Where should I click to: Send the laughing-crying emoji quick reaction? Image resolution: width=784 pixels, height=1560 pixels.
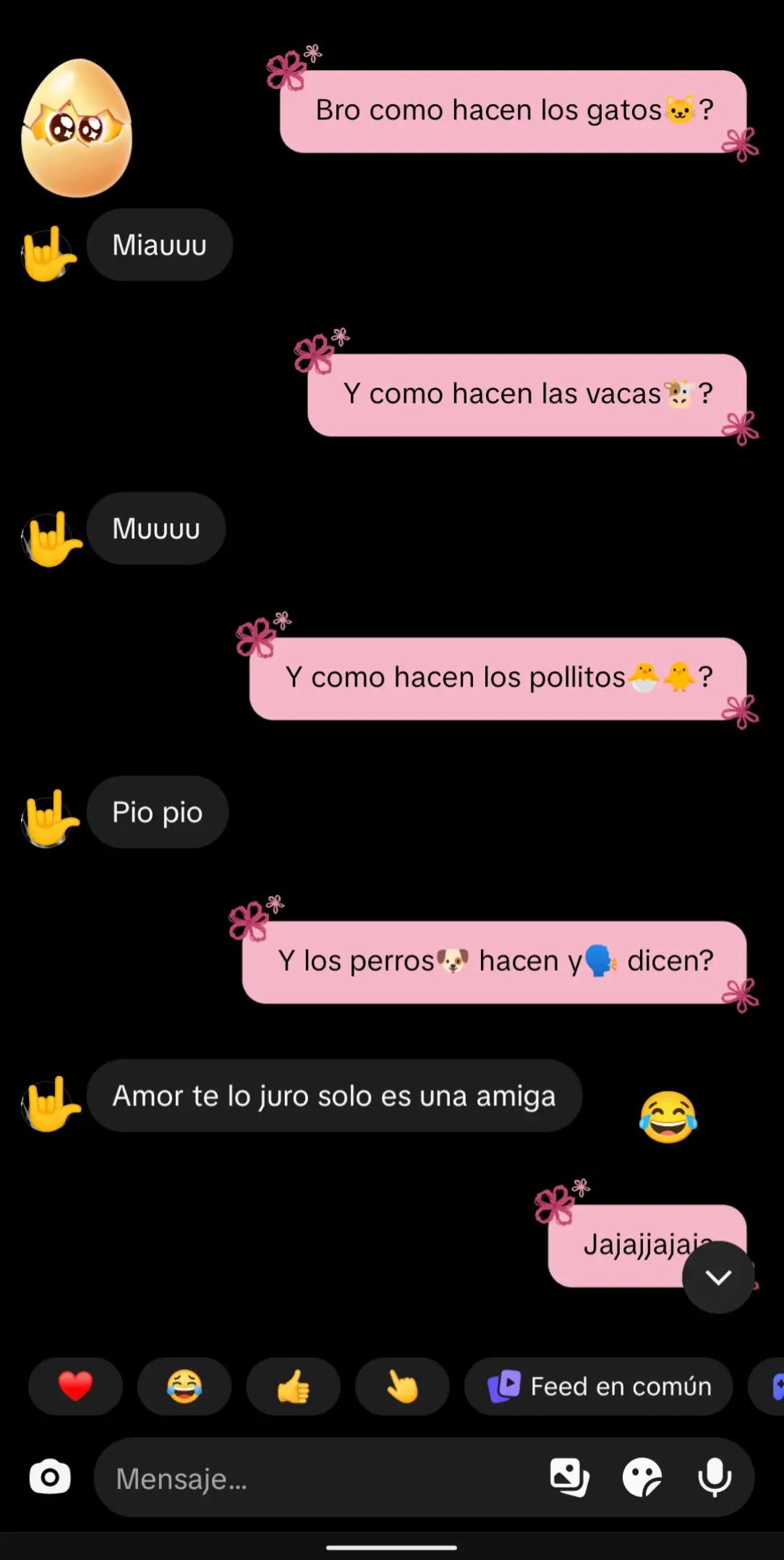(x=184, y=1386)
